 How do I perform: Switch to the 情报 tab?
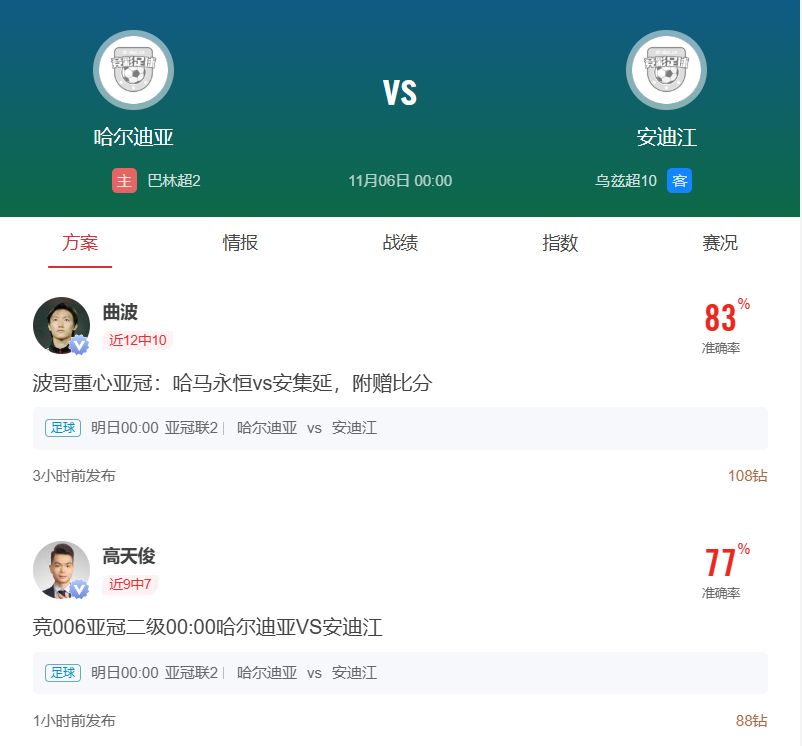240,243
